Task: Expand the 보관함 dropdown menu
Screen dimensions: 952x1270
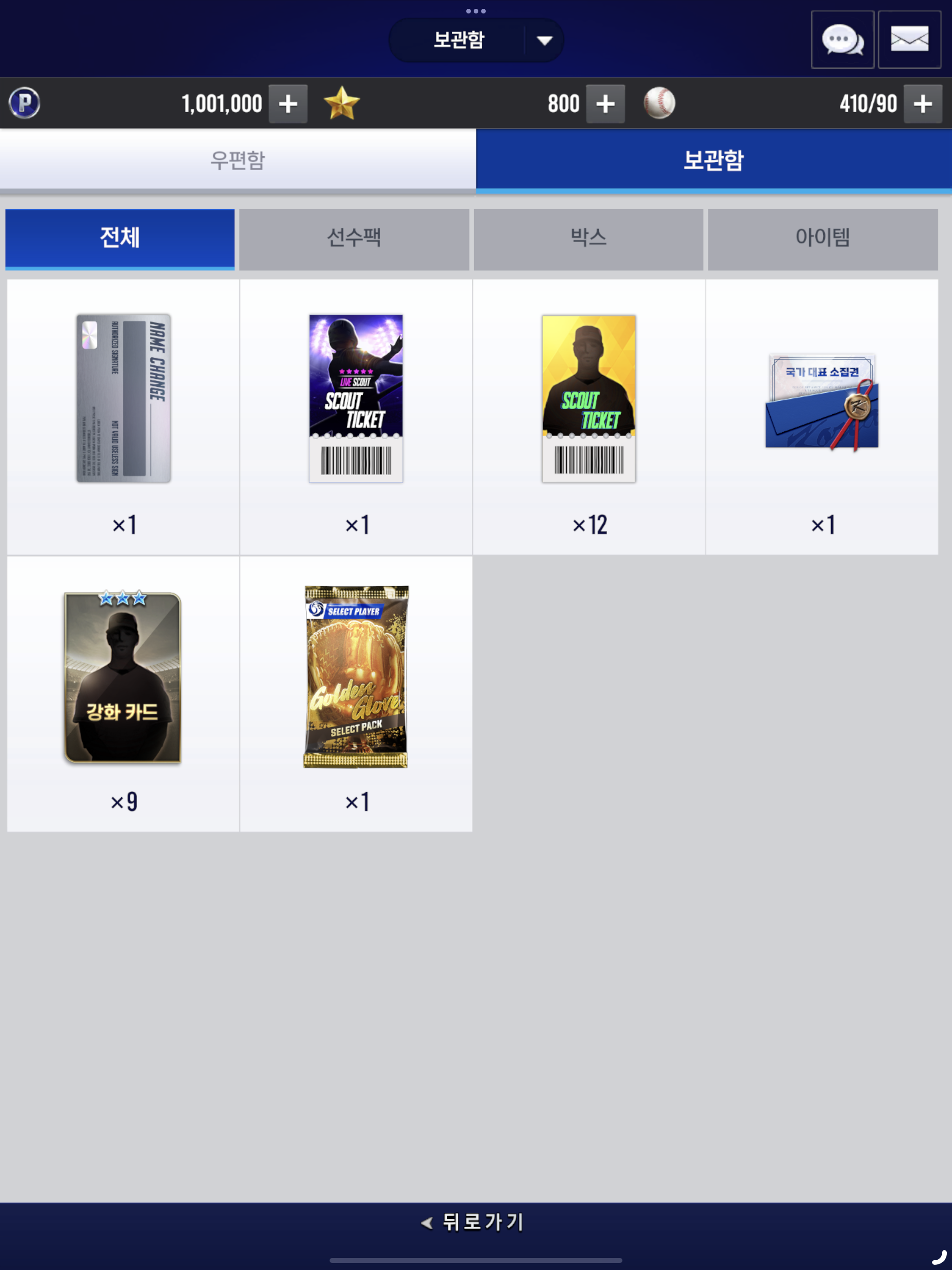Action: tap(543, 40)
